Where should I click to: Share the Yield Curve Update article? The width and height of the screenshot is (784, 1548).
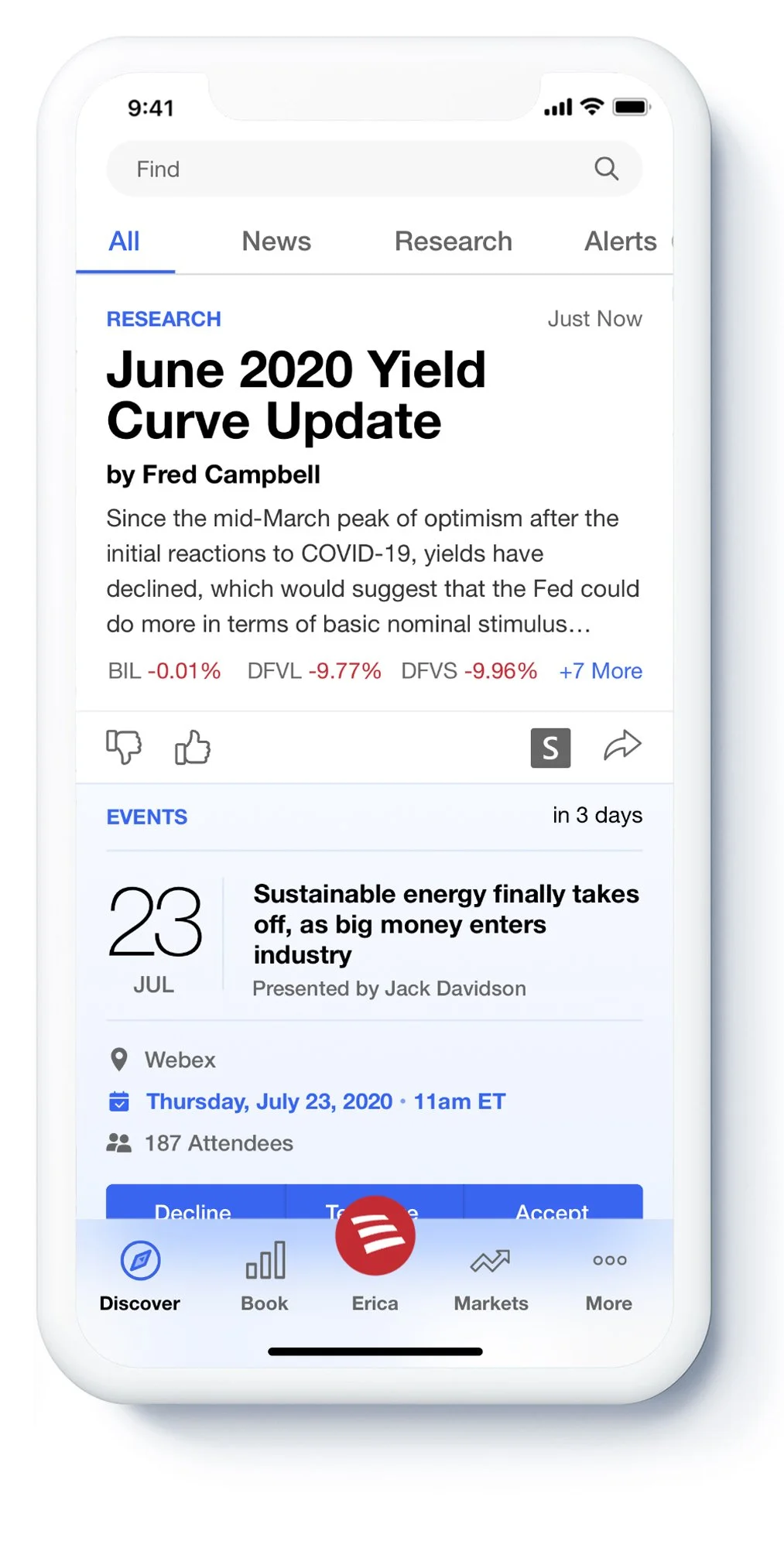pyautogui.click(x=622, y=746)
